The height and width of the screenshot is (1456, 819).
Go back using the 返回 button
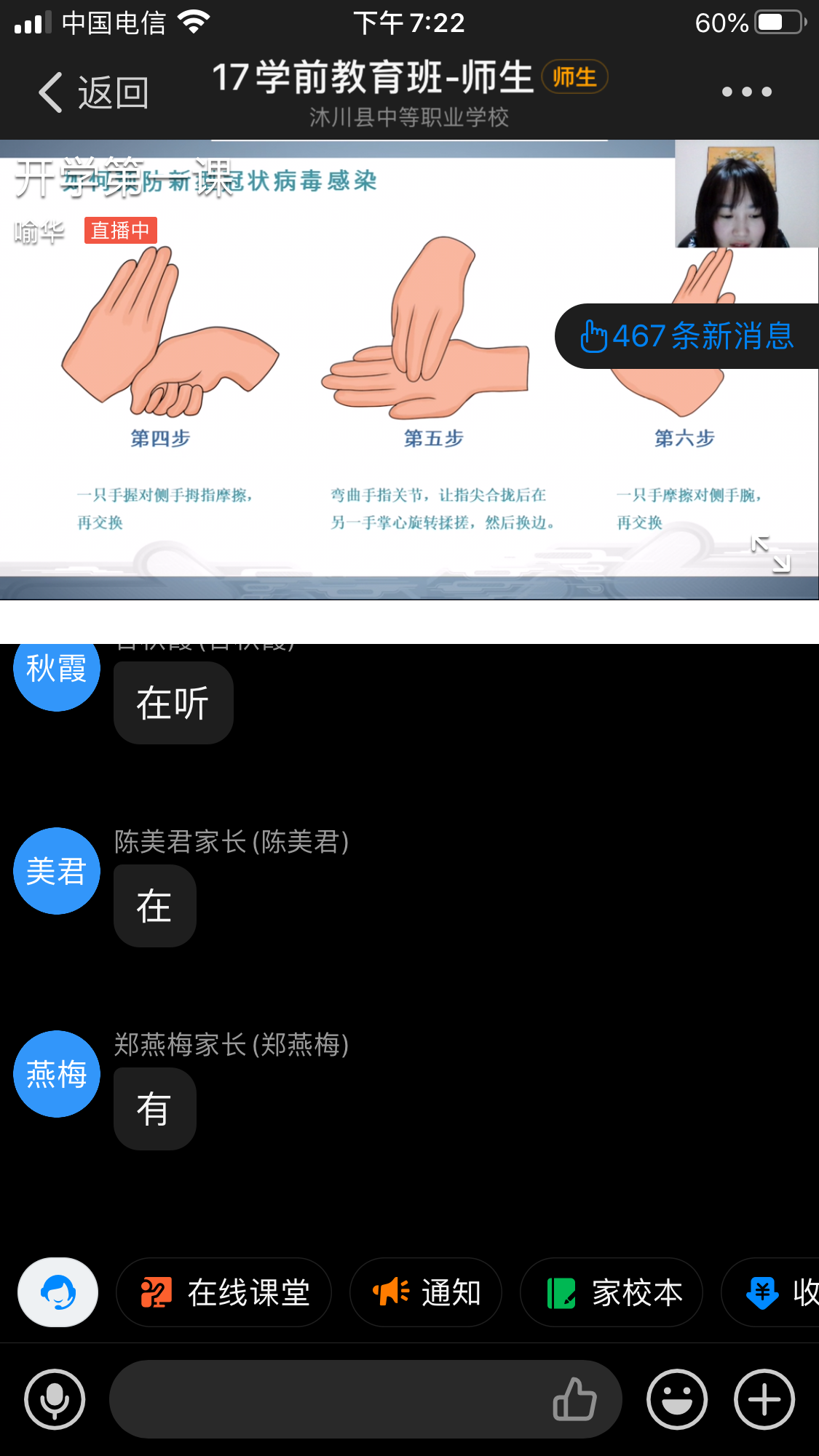(93, 93)
